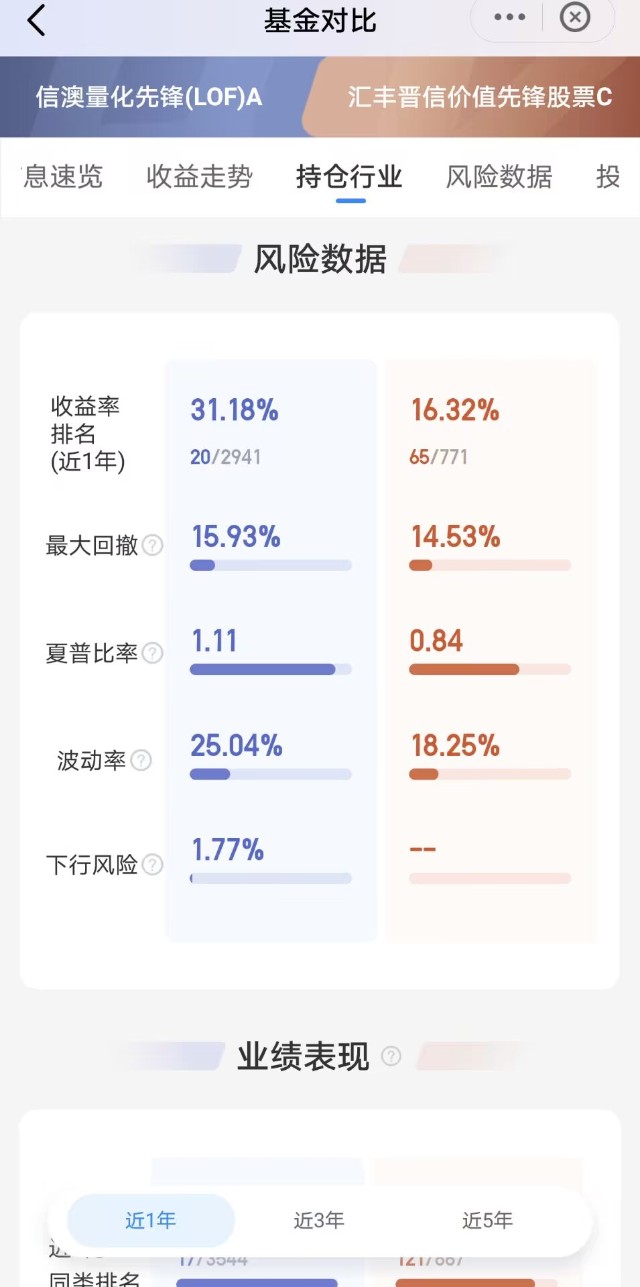Select the 持仓行业 tab
This screenshot has width=640, height=1287.
[349, 177]
